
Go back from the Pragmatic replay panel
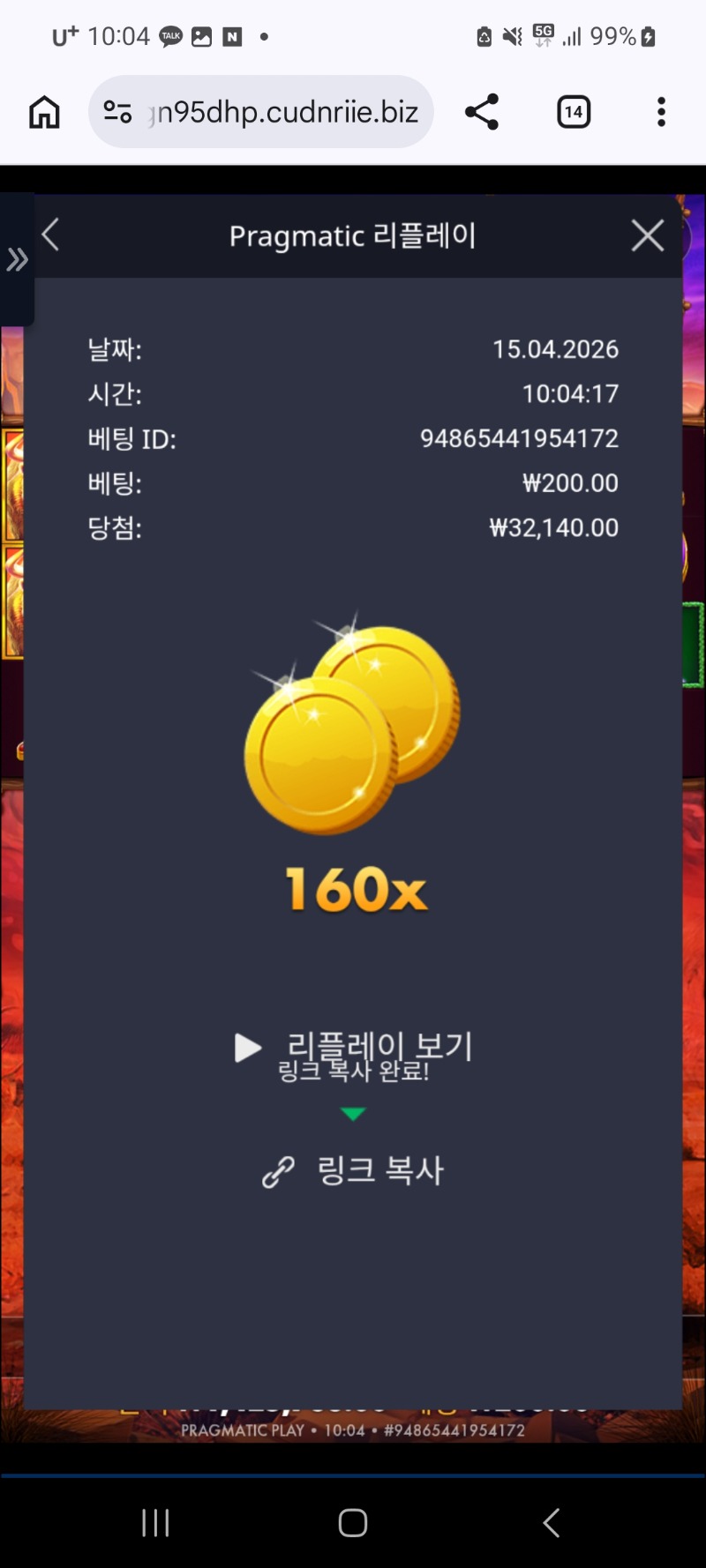click(51, 235)
